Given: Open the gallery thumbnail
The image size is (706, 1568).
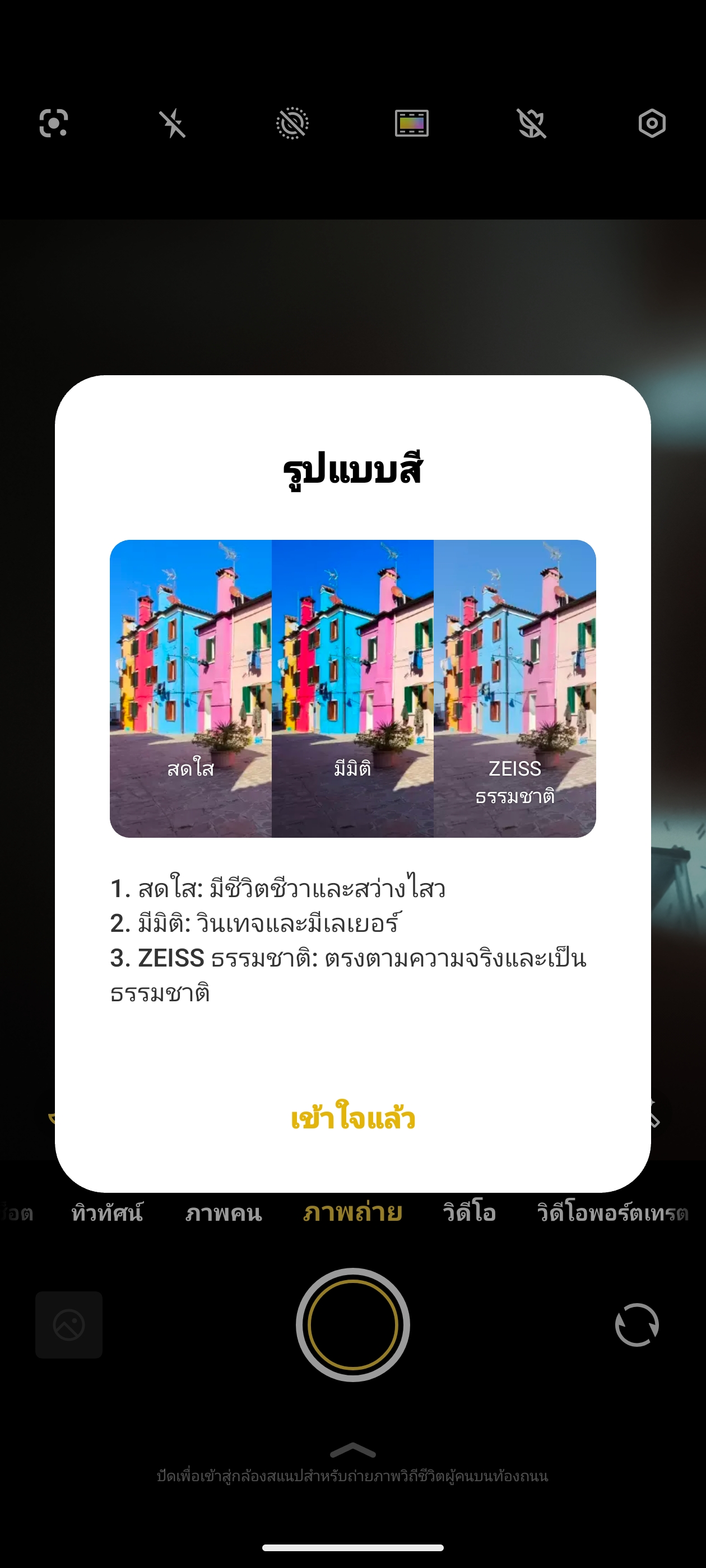Looking at the screenshot, I should [x=69, y=1324].
